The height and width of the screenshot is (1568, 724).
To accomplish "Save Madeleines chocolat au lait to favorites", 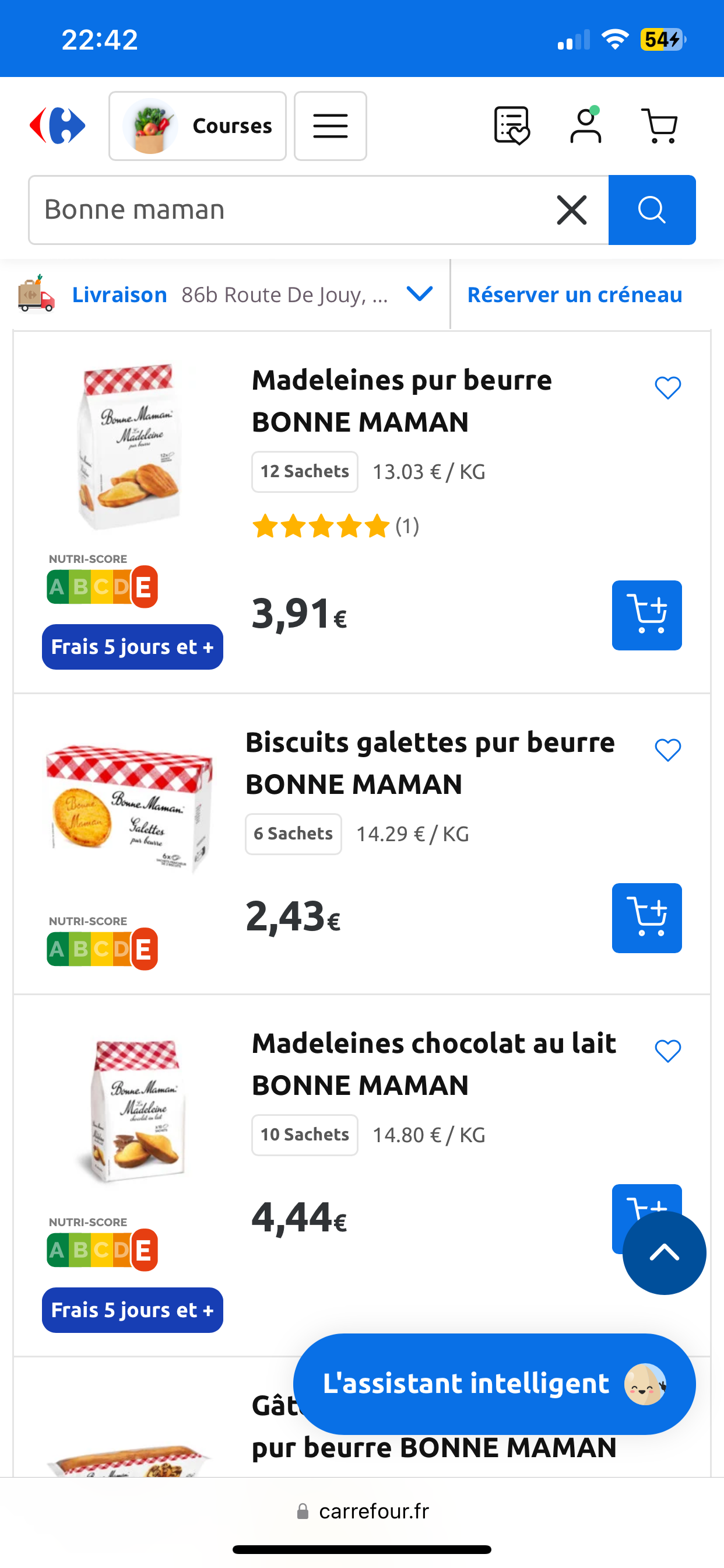I will [667, 1051].
